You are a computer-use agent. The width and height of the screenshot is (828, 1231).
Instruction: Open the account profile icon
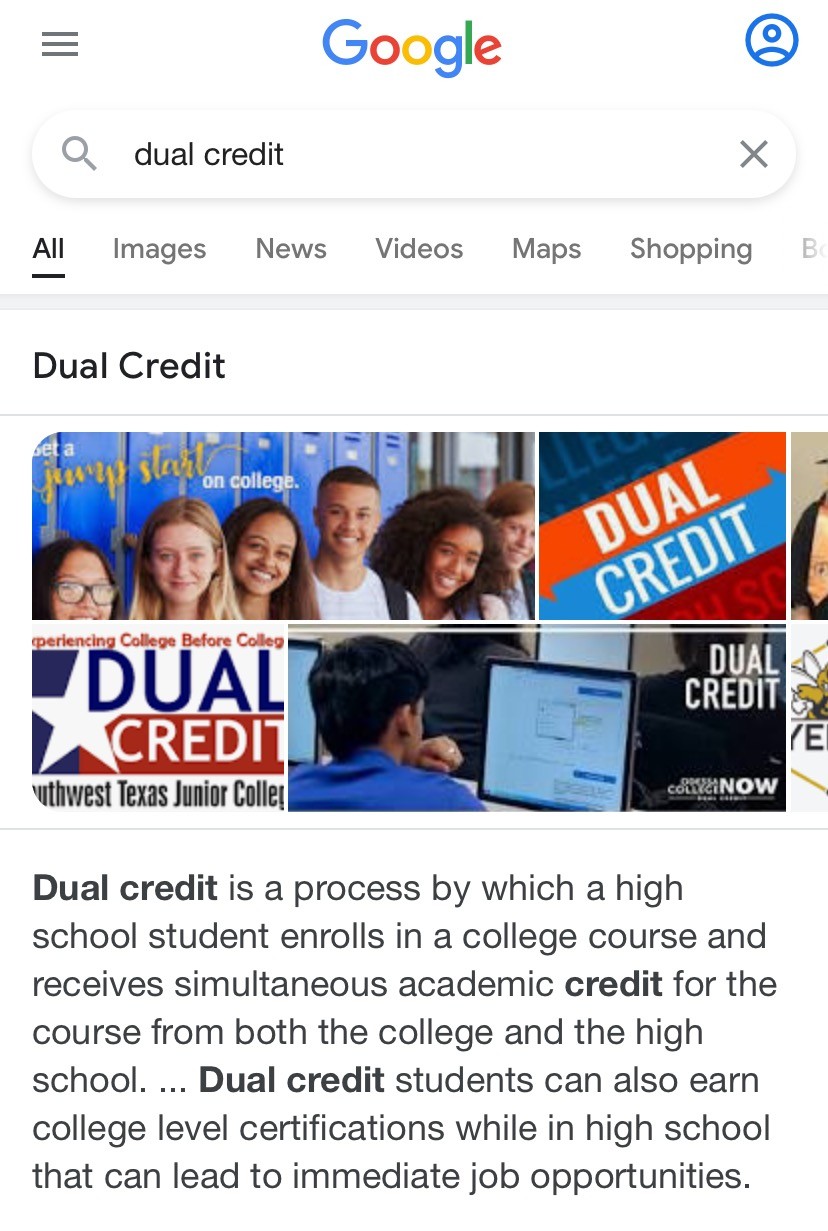[x=771, y=42]
